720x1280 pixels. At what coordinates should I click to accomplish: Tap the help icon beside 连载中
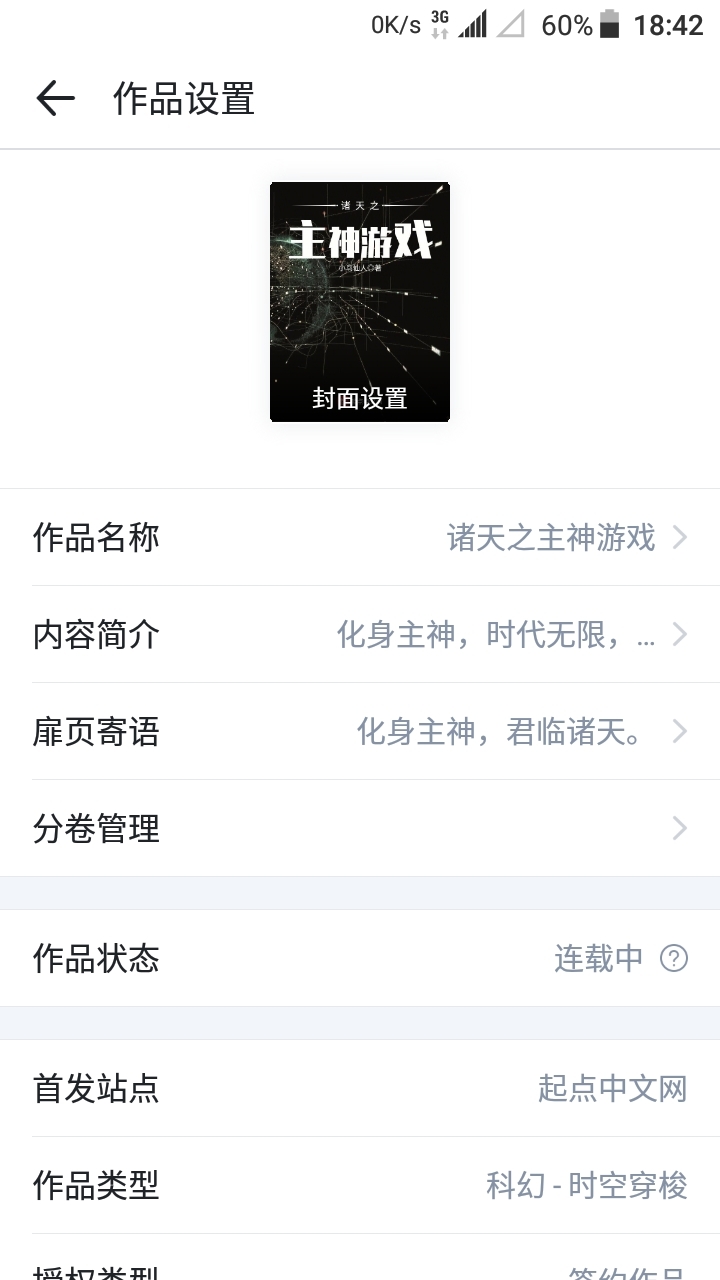coord(674,959)
